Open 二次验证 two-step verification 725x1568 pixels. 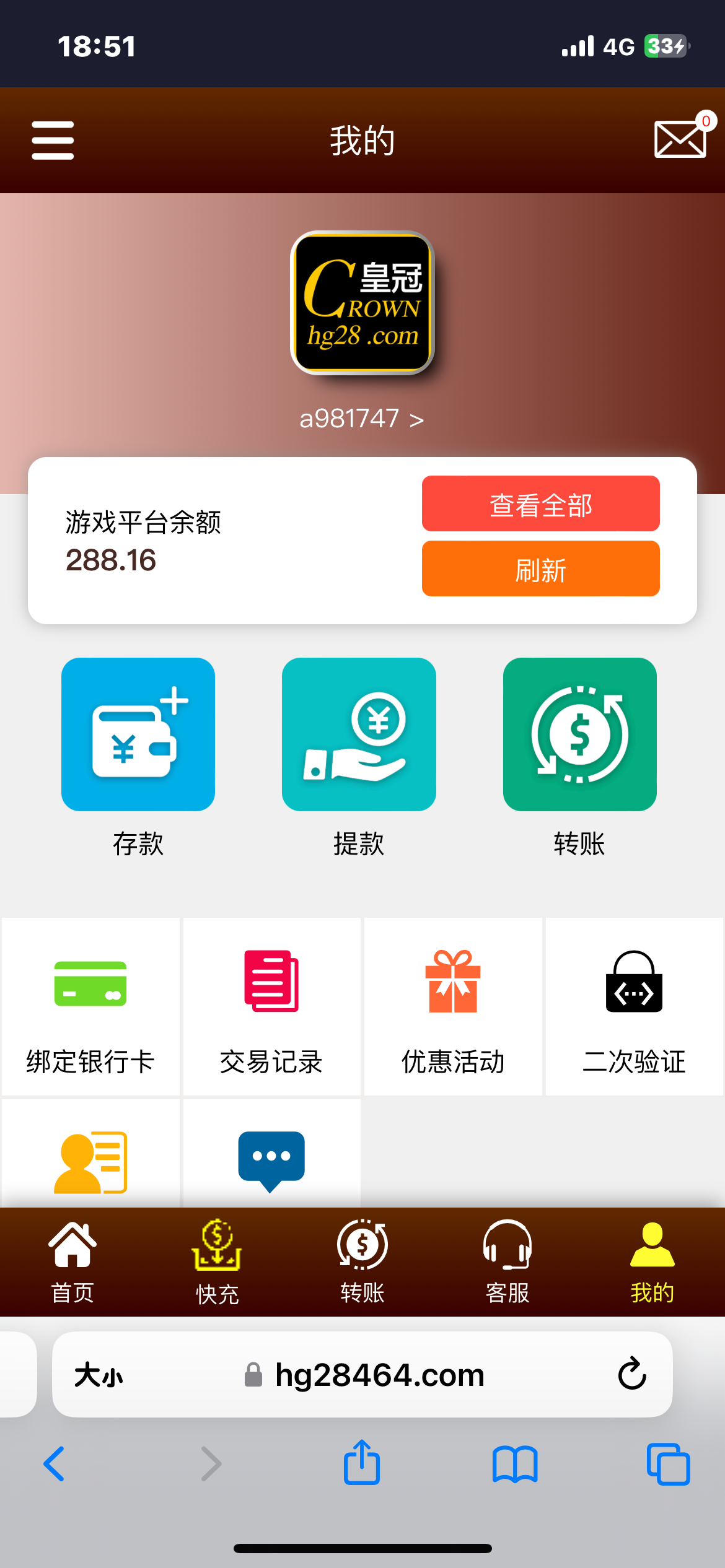pyautogui.click(x=634, y=1007)
